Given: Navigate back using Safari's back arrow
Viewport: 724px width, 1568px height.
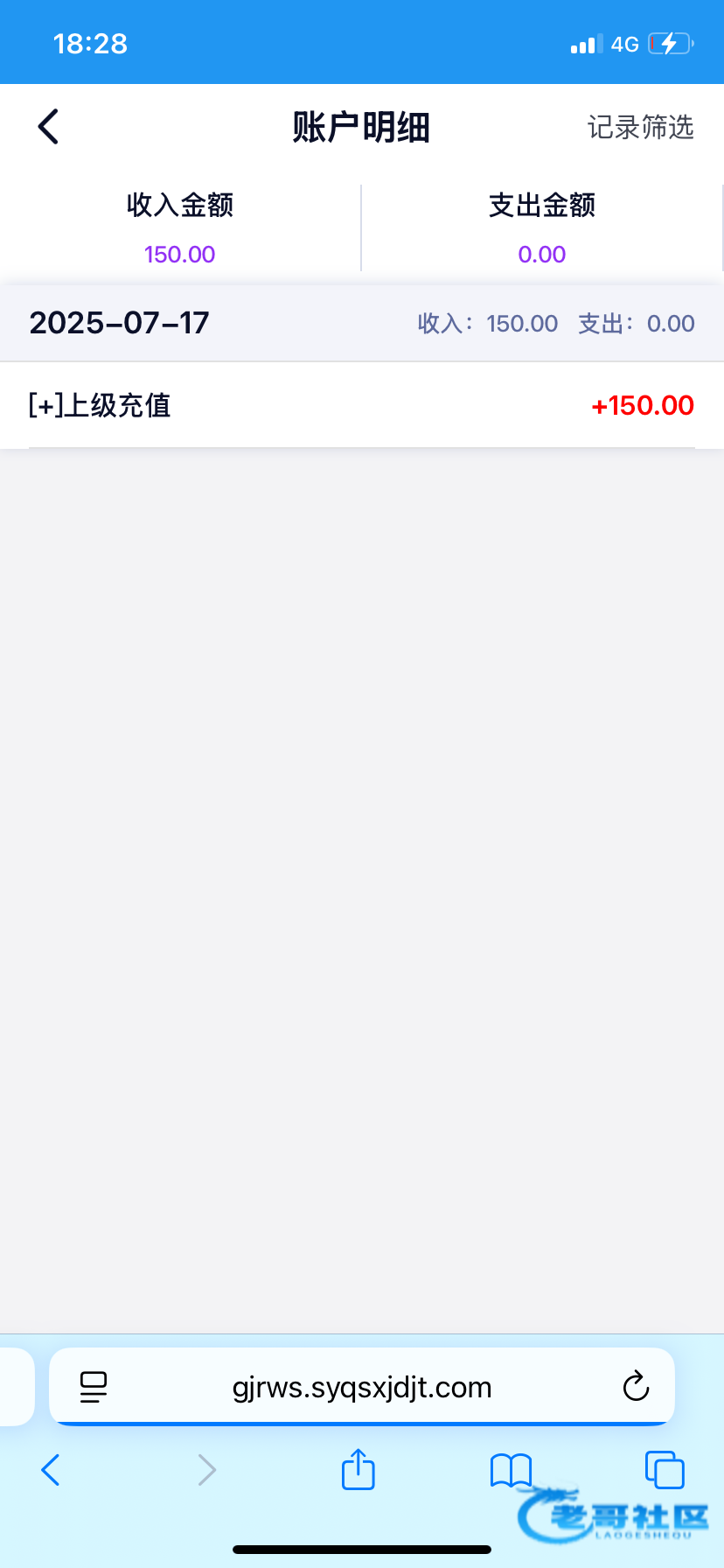Looking at the screenshot, I should (51, 1470).
